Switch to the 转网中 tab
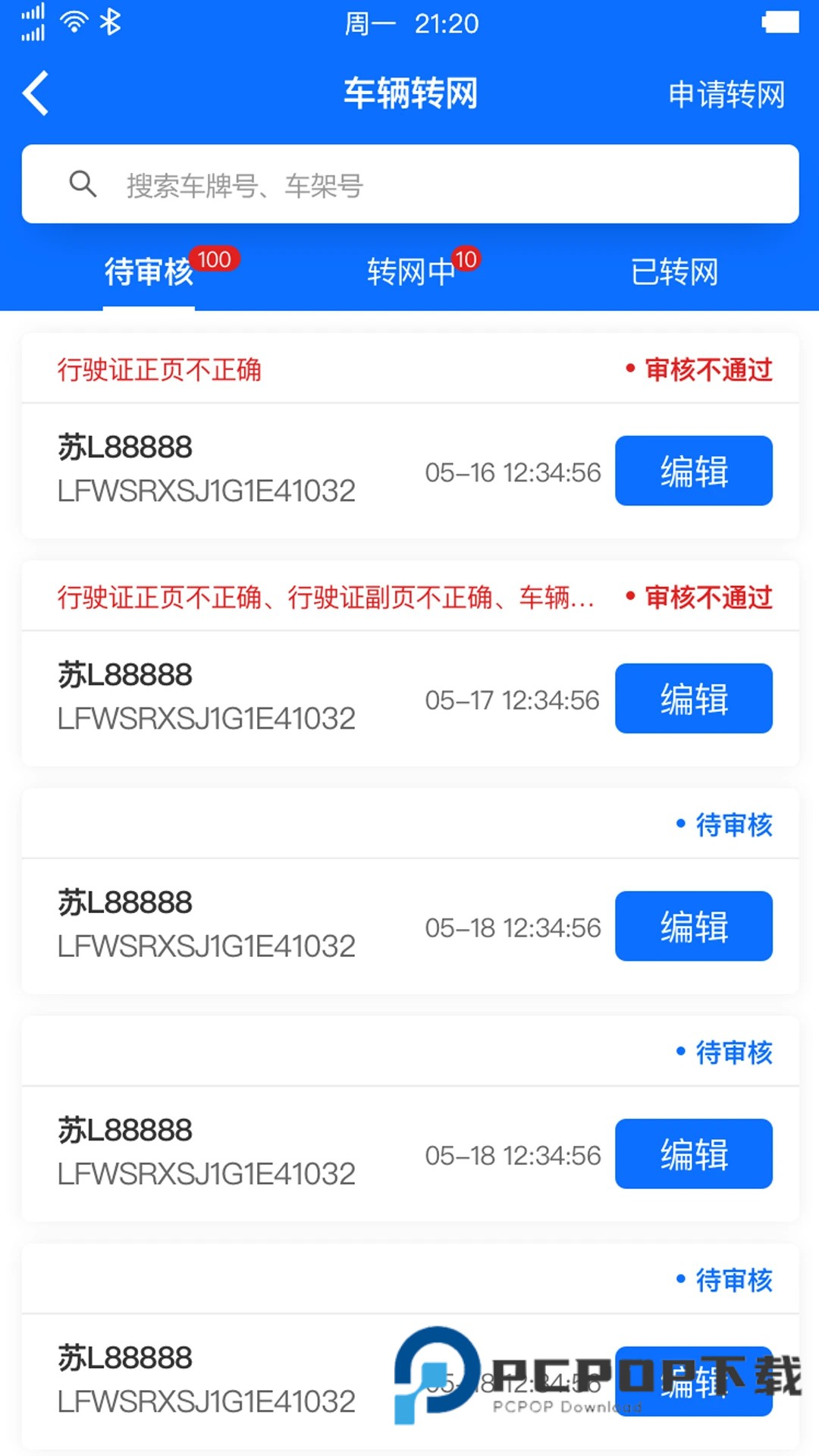The width and height of the screenshot is (819, 1456). (x=412, y=273)
